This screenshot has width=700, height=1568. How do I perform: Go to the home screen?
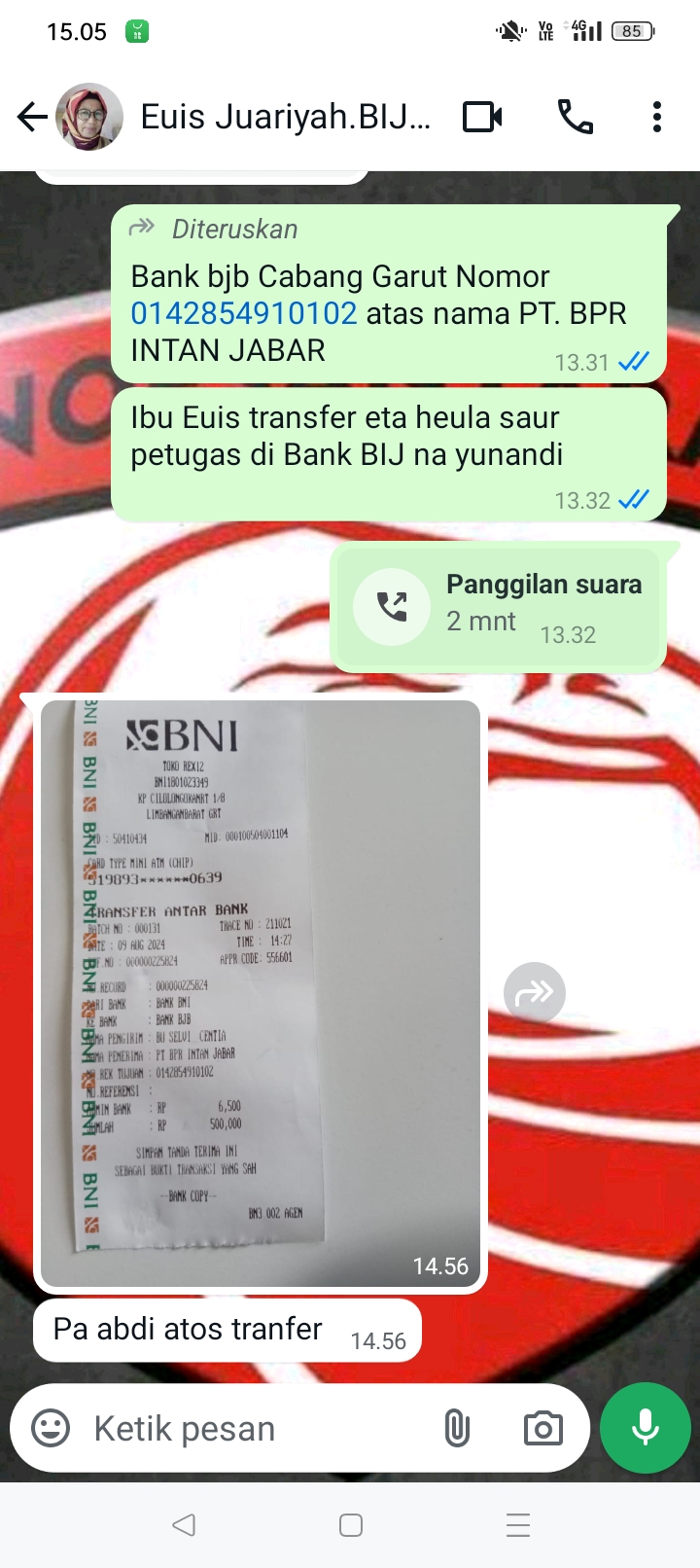coord(351,1525)
